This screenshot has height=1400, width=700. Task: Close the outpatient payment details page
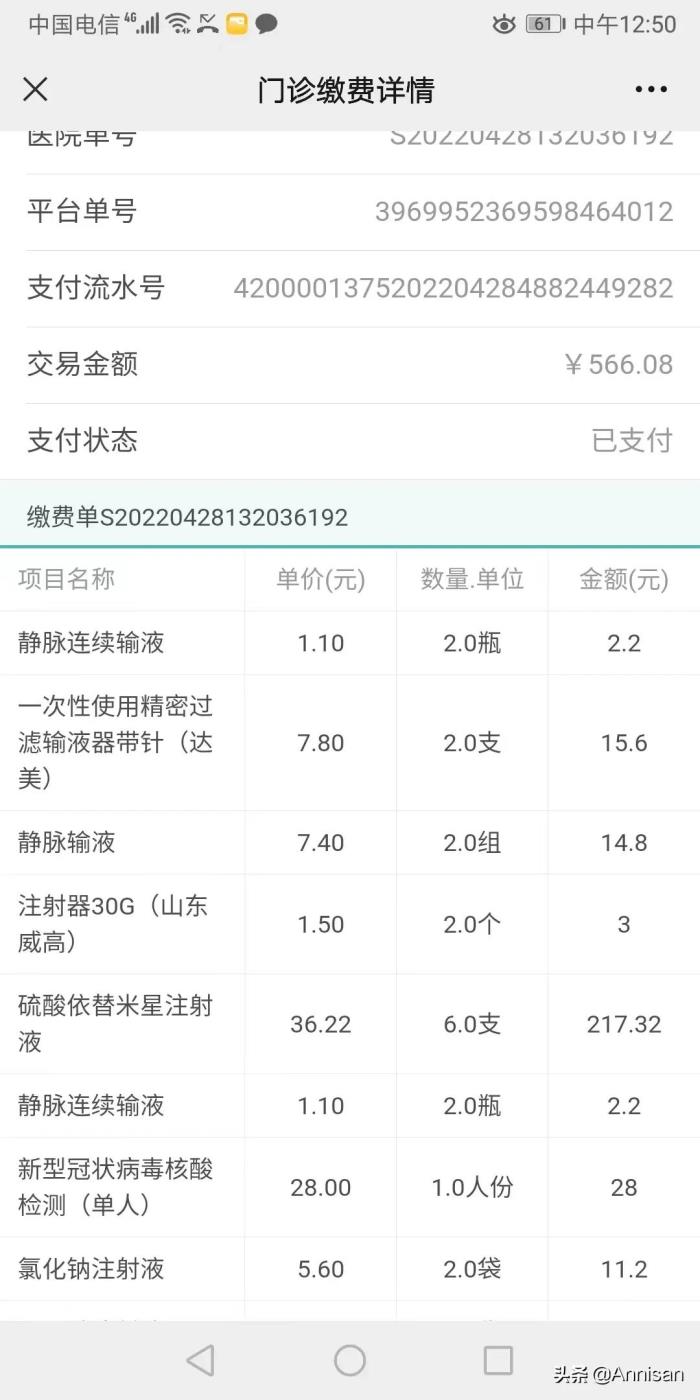[35, 90]
